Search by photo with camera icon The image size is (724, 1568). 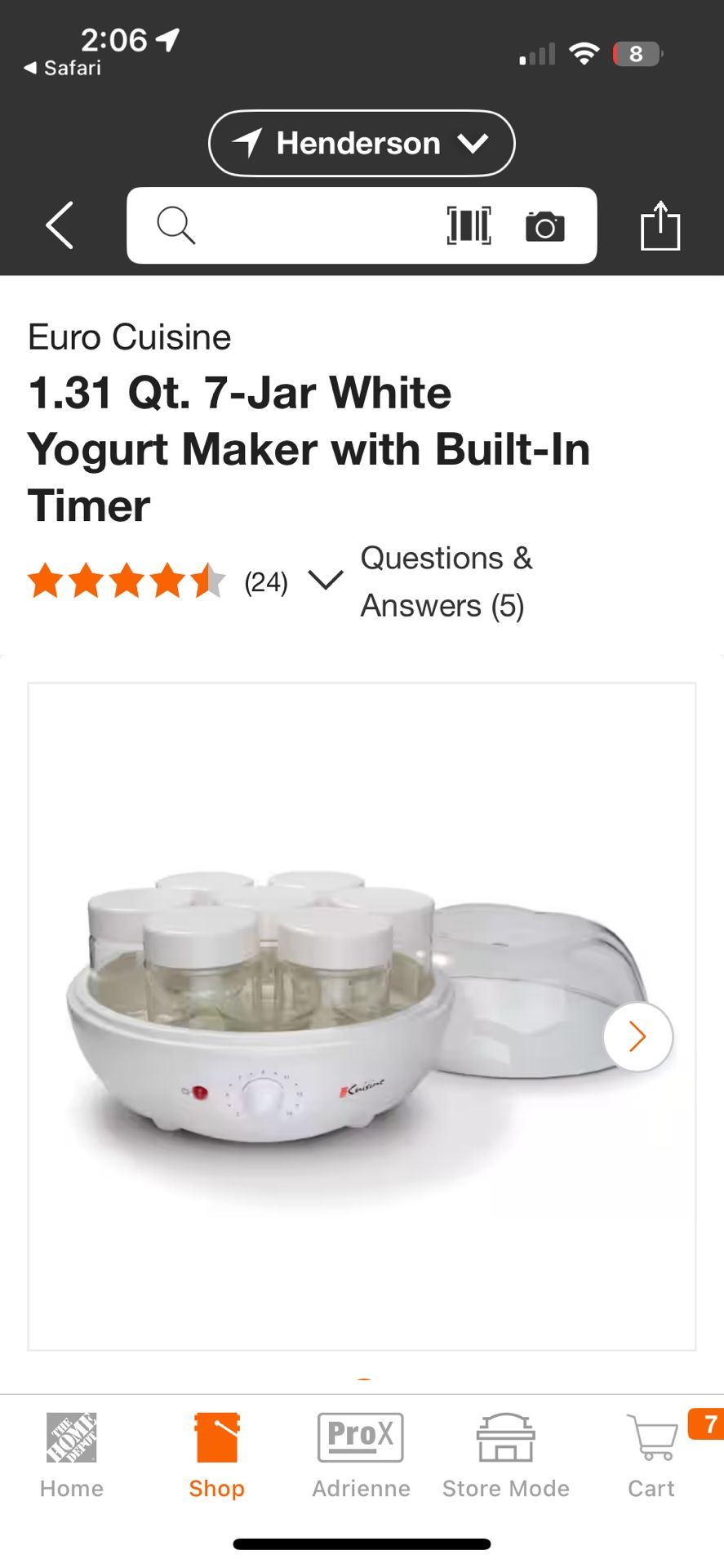544,226
